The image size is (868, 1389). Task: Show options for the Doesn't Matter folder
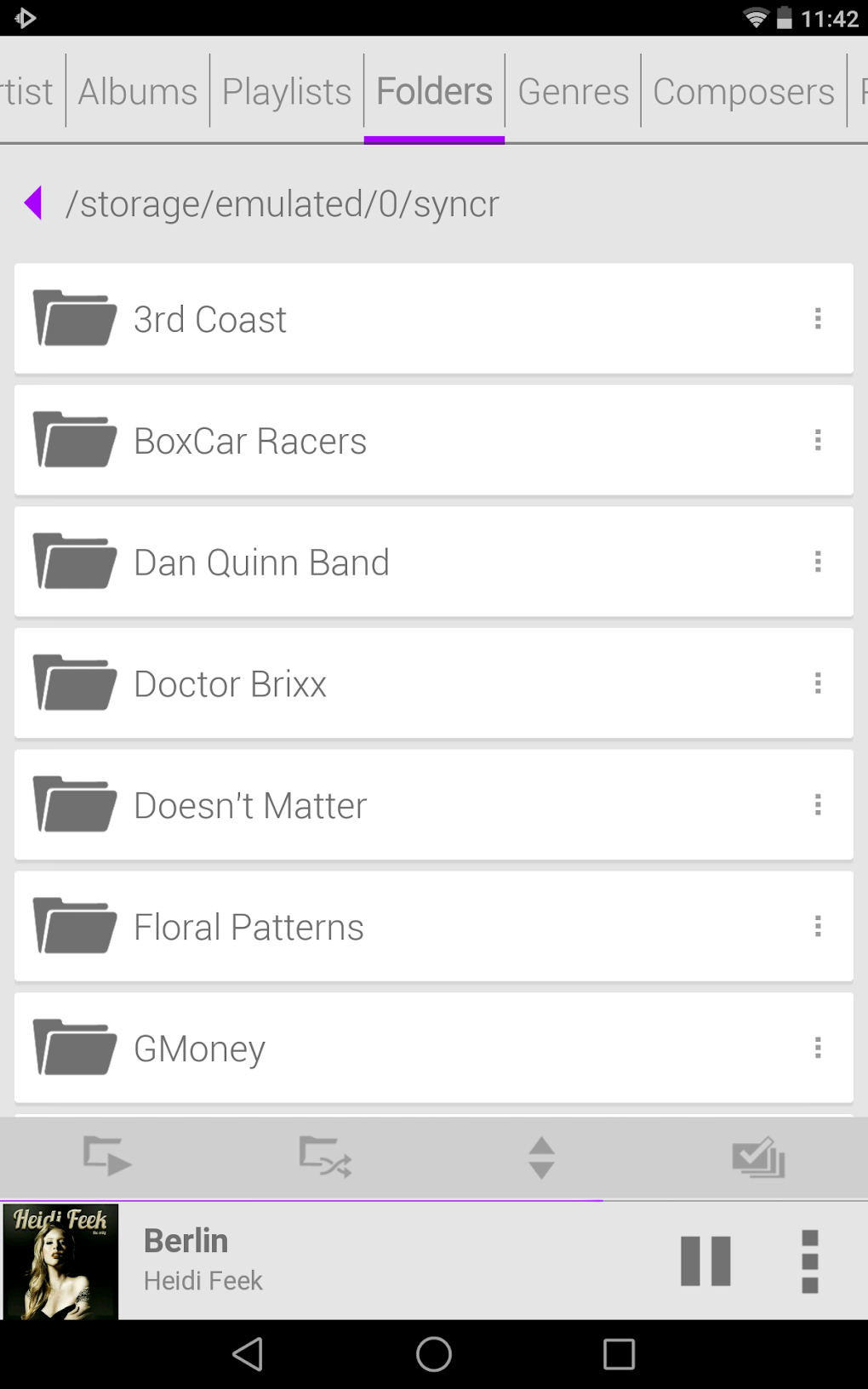pos(818,805)
